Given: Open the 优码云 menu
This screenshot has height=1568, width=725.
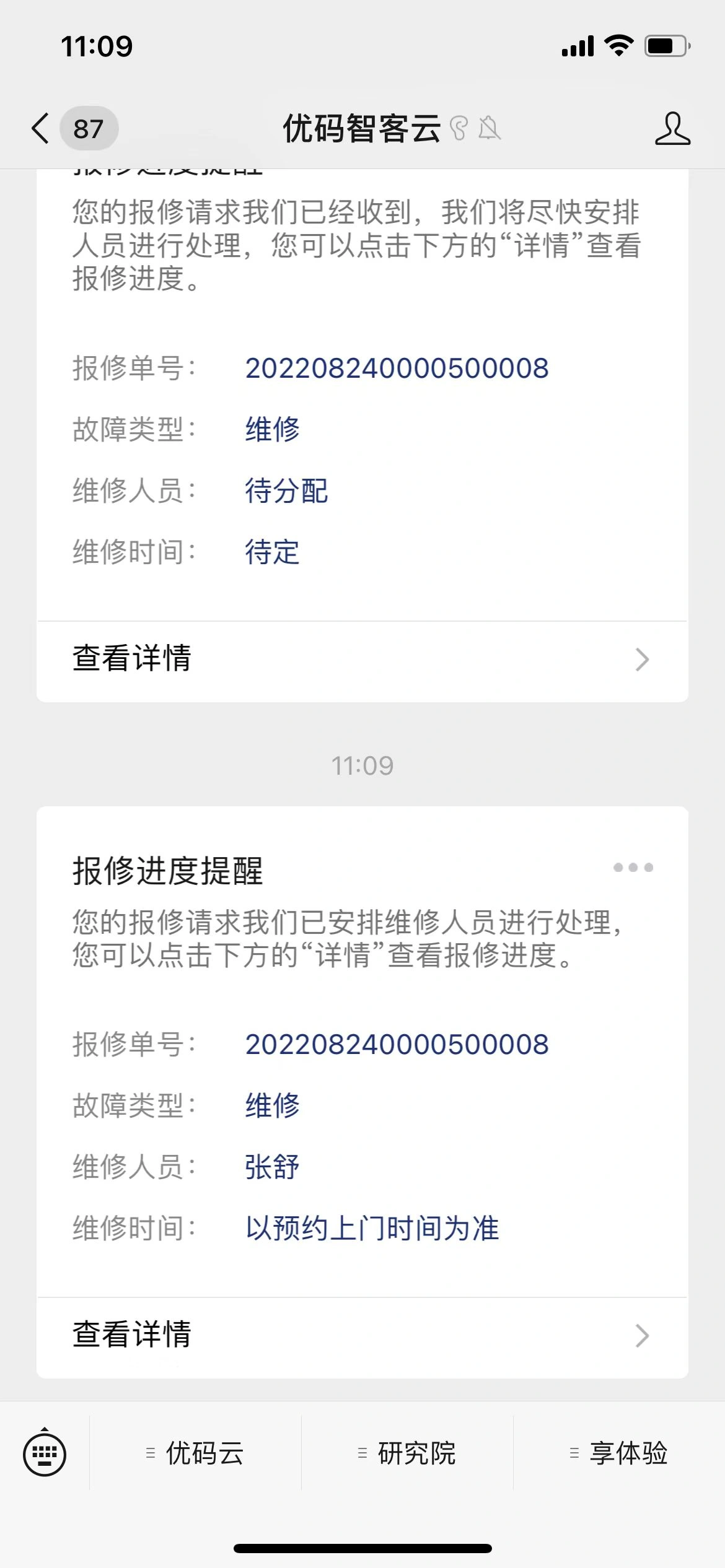Looking at the screenshot, I should pos(195,1453).
